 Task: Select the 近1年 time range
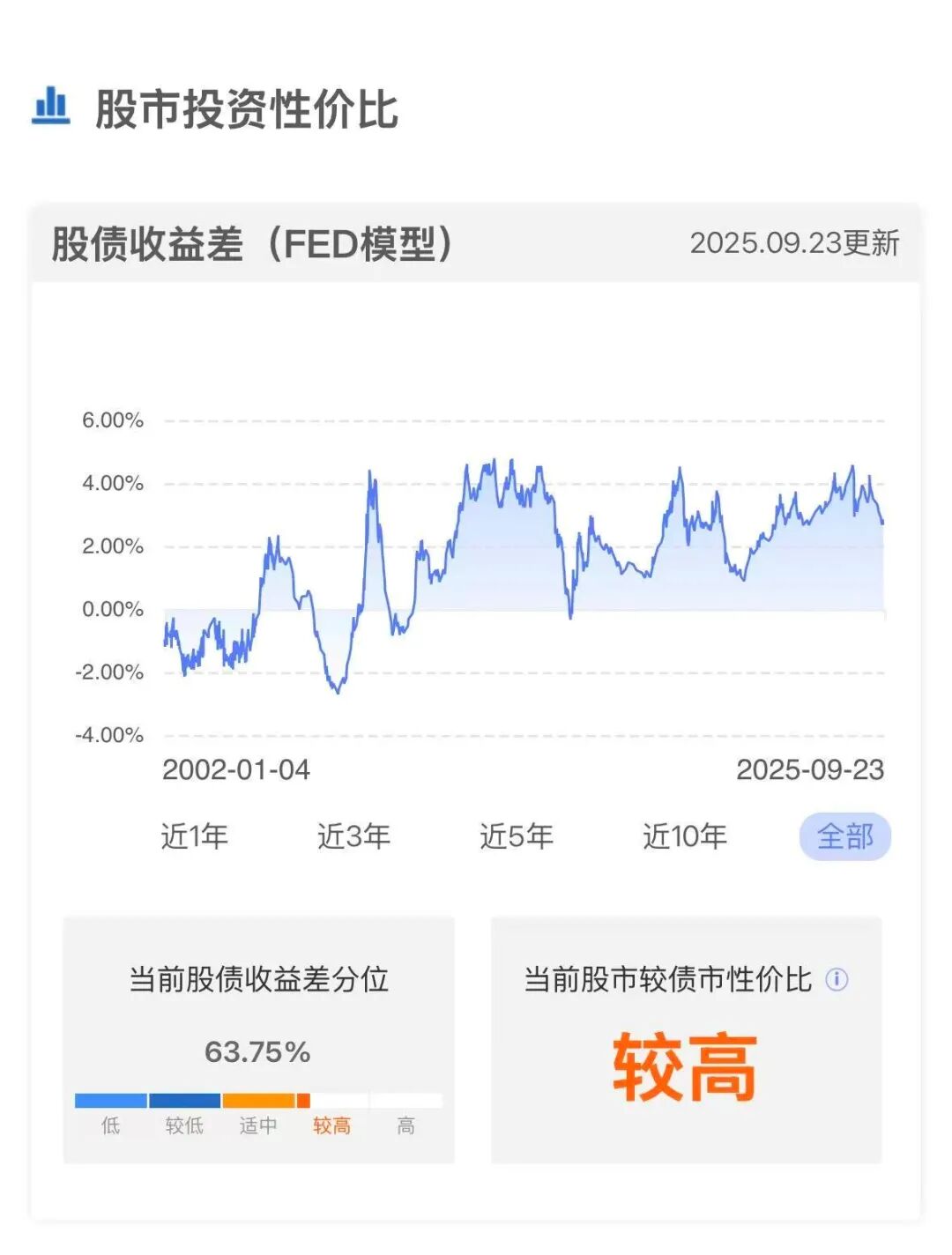pyautogui.click(x=195, y=835)
